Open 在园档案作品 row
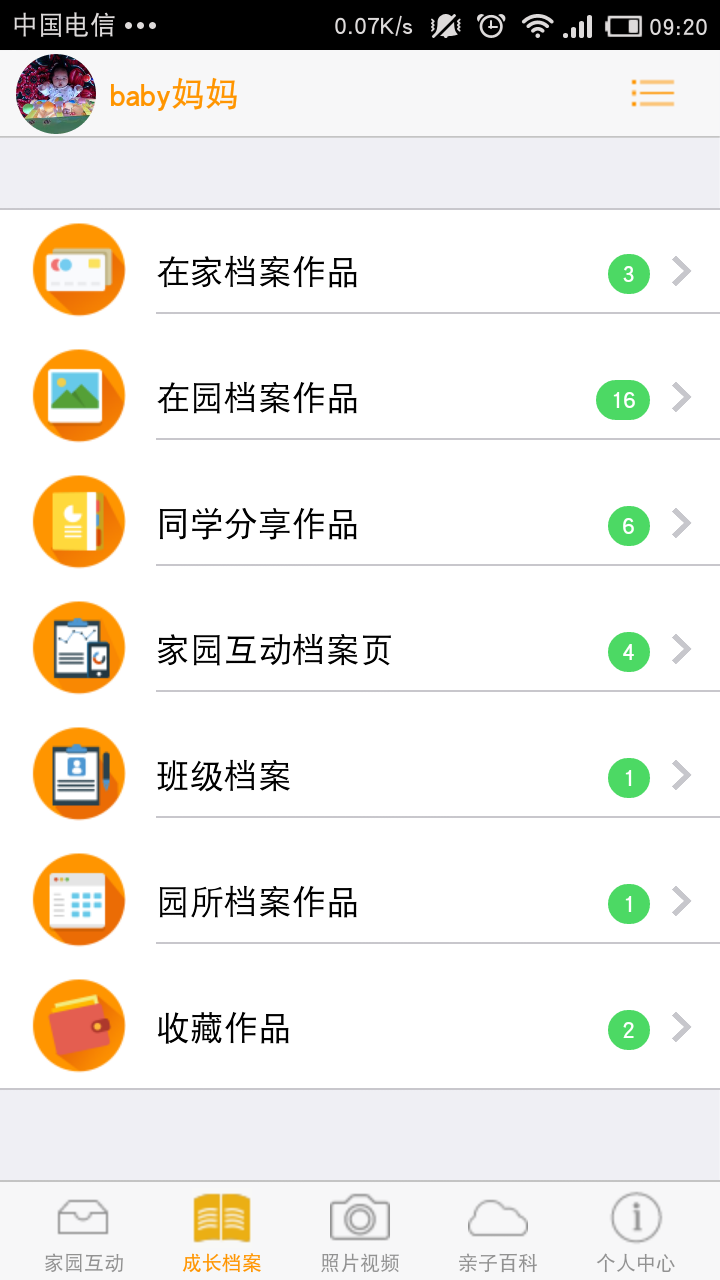 tap(360, 398)
